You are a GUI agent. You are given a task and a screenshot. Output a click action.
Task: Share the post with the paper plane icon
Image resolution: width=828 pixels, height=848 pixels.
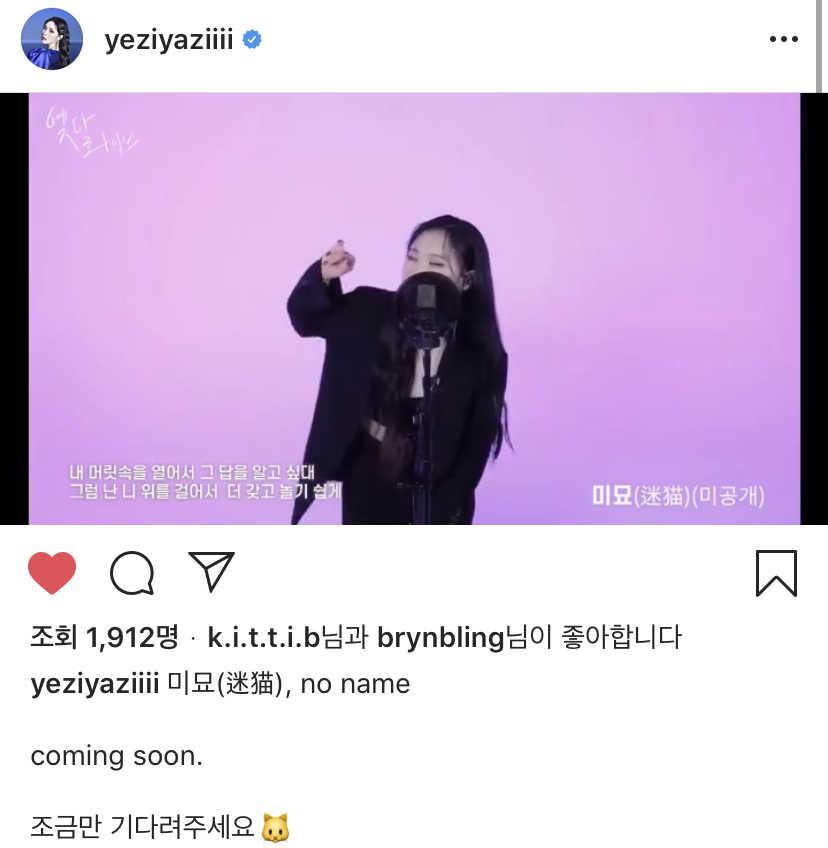(x=211, y=572)
